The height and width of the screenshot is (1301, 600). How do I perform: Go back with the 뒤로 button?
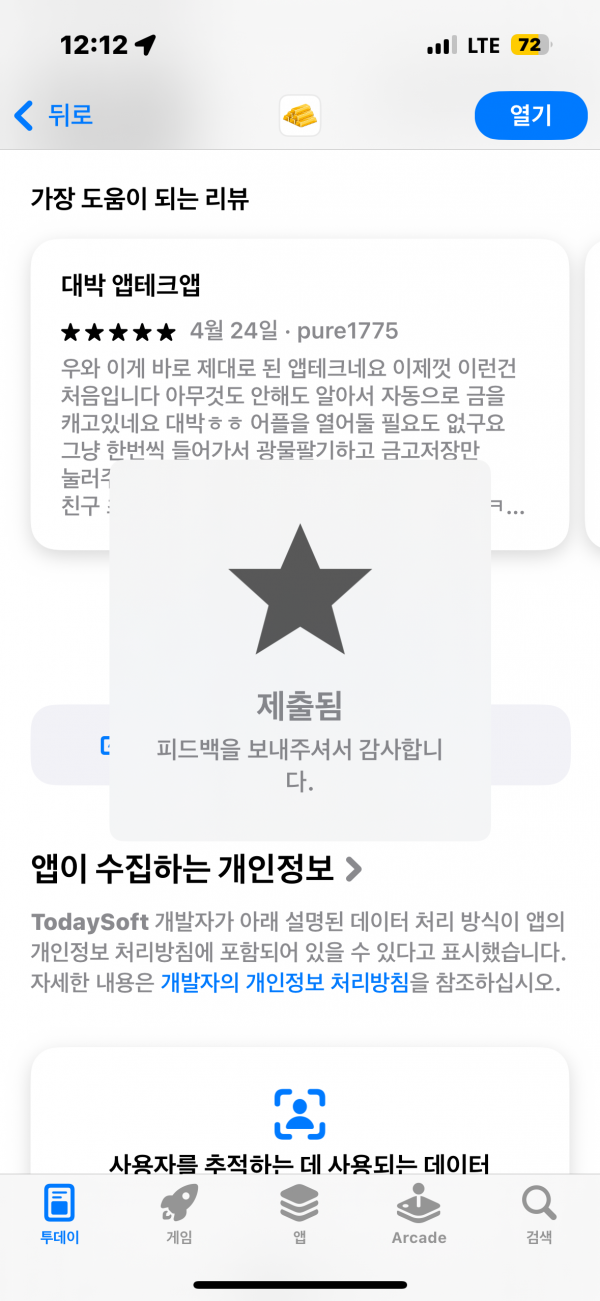pos(54,115)
